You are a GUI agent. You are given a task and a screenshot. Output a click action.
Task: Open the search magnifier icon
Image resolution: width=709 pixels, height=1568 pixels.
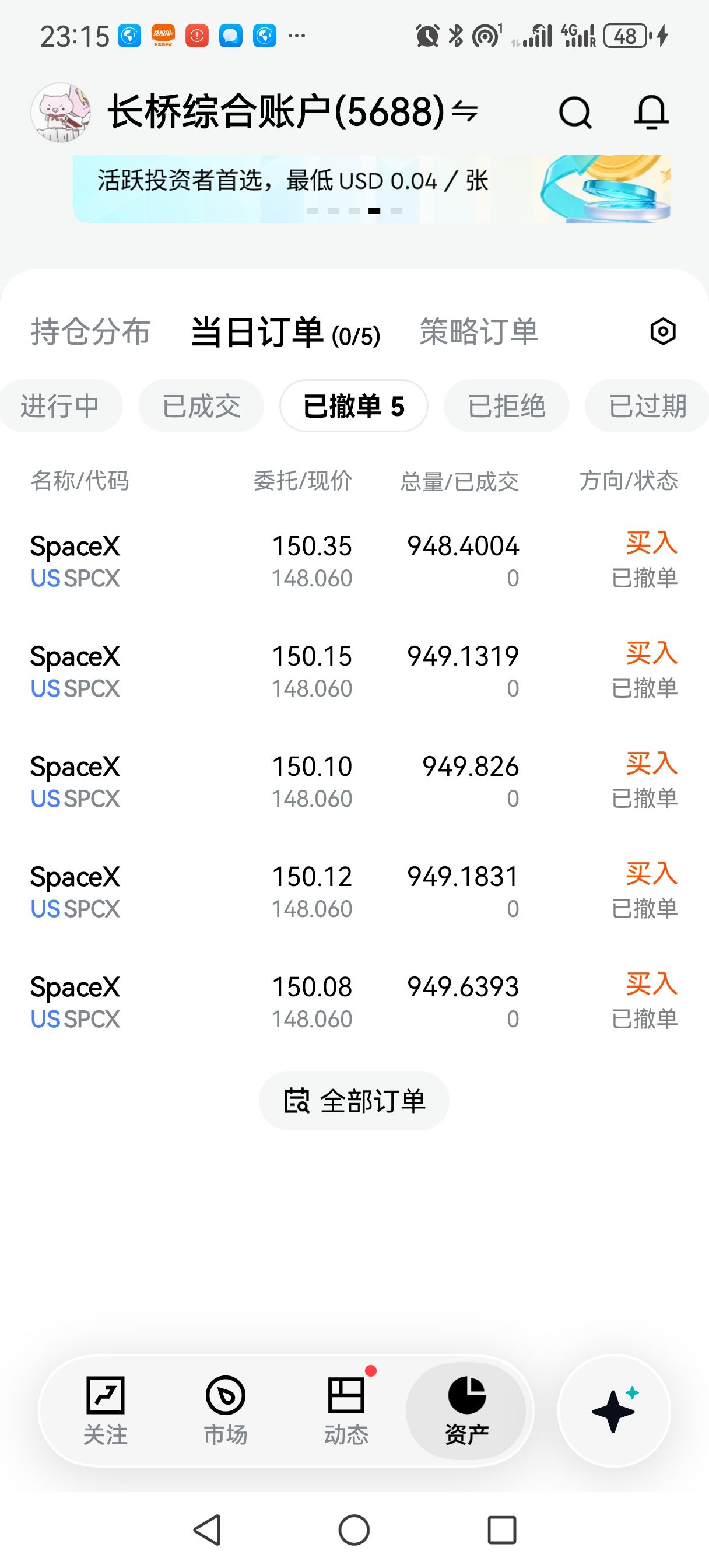[575, 113]
